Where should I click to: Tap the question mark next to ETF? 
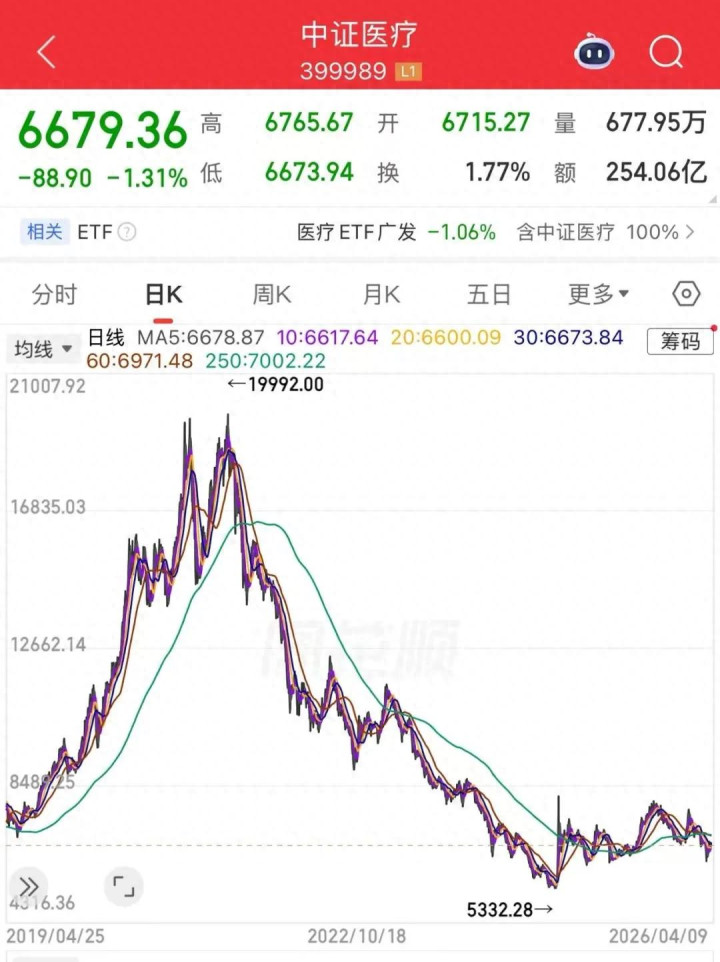coord(126,233)
